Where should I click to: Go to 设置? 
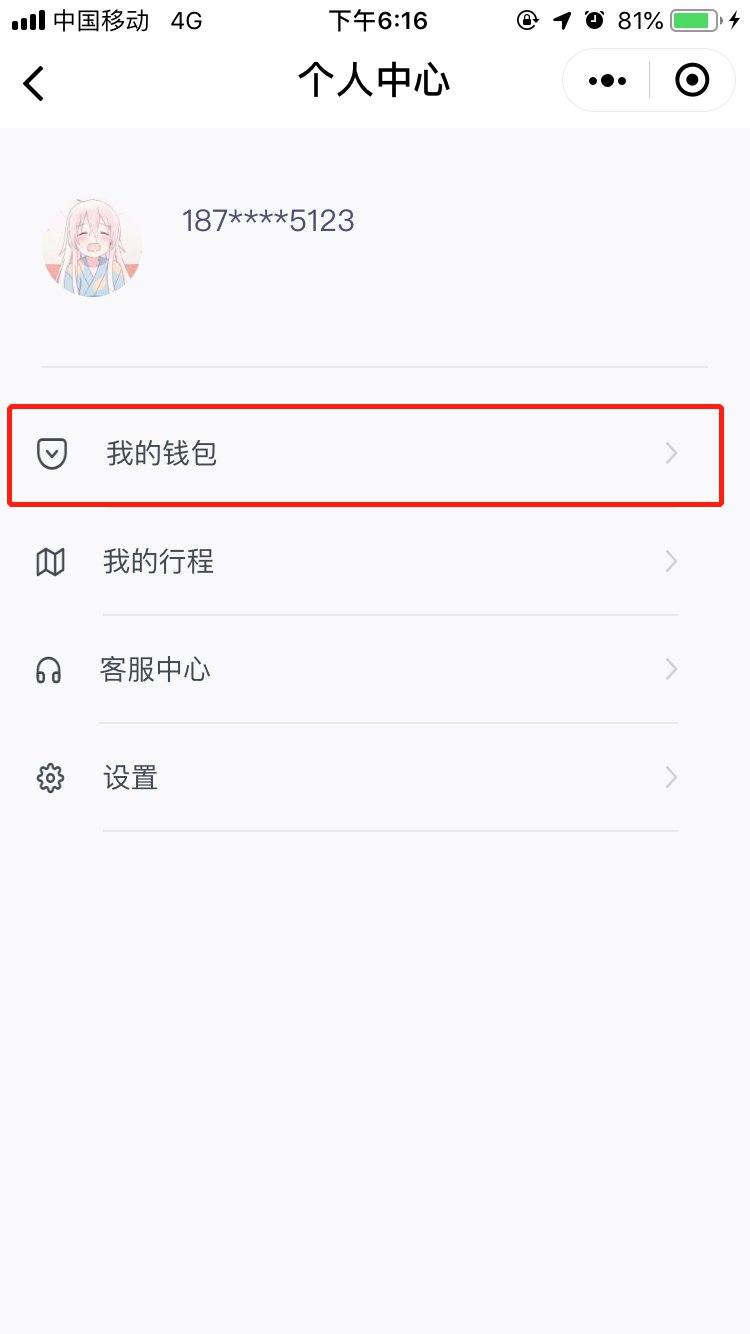coord(365,778)
